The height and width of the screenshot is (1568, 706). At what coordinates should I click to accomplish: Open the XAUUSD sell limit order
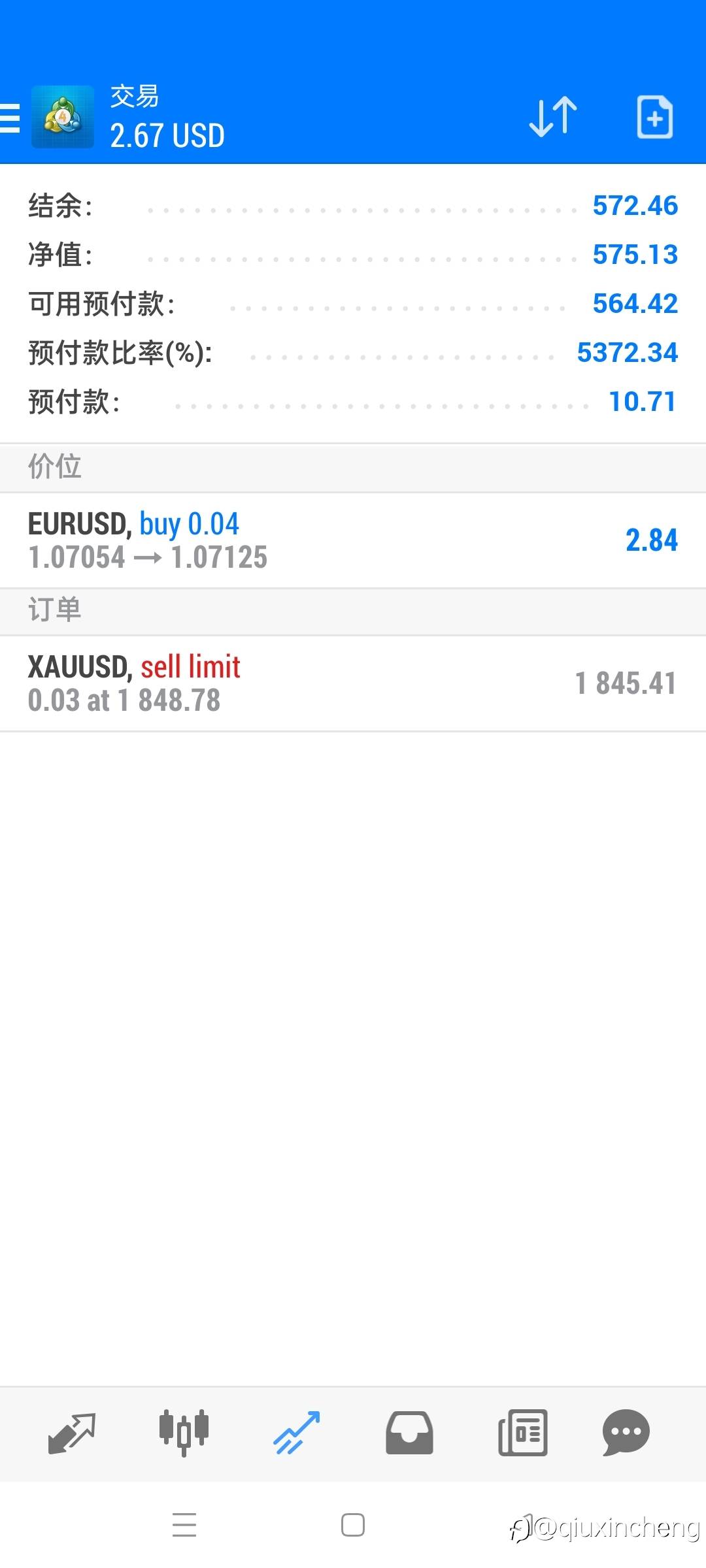pyautogui.click(x=353, y=683)
